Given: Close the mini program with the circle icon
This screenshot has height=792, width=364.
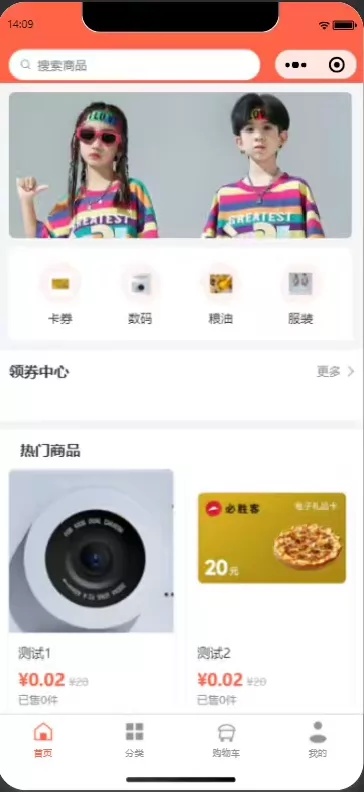Looking at the screenshot, I should [336, 65].
